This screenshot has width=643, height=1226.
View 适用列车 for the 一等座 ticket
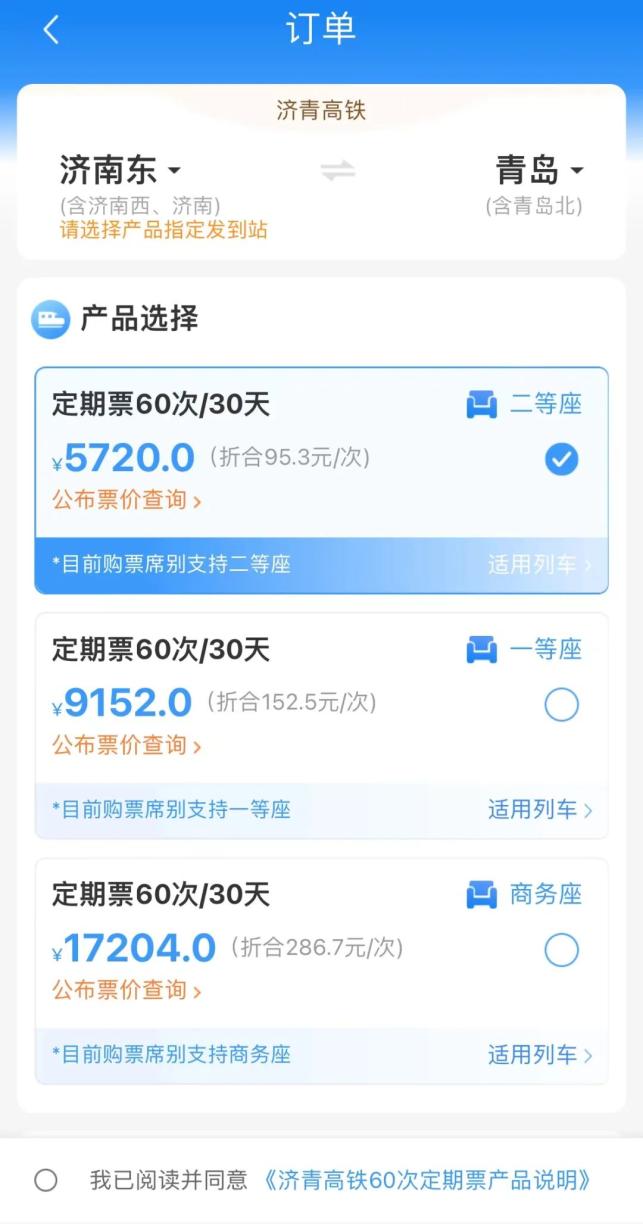[x=539, y=809]
